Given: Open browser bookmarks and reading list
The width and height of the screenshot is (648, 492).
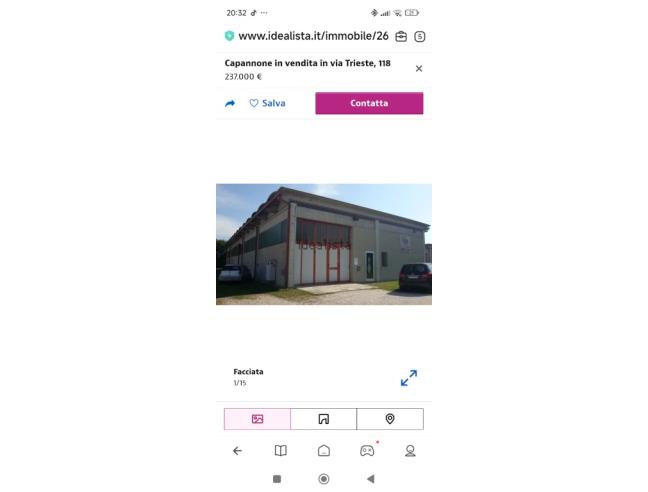Looking at the screenshot, I should pos(281,451).
